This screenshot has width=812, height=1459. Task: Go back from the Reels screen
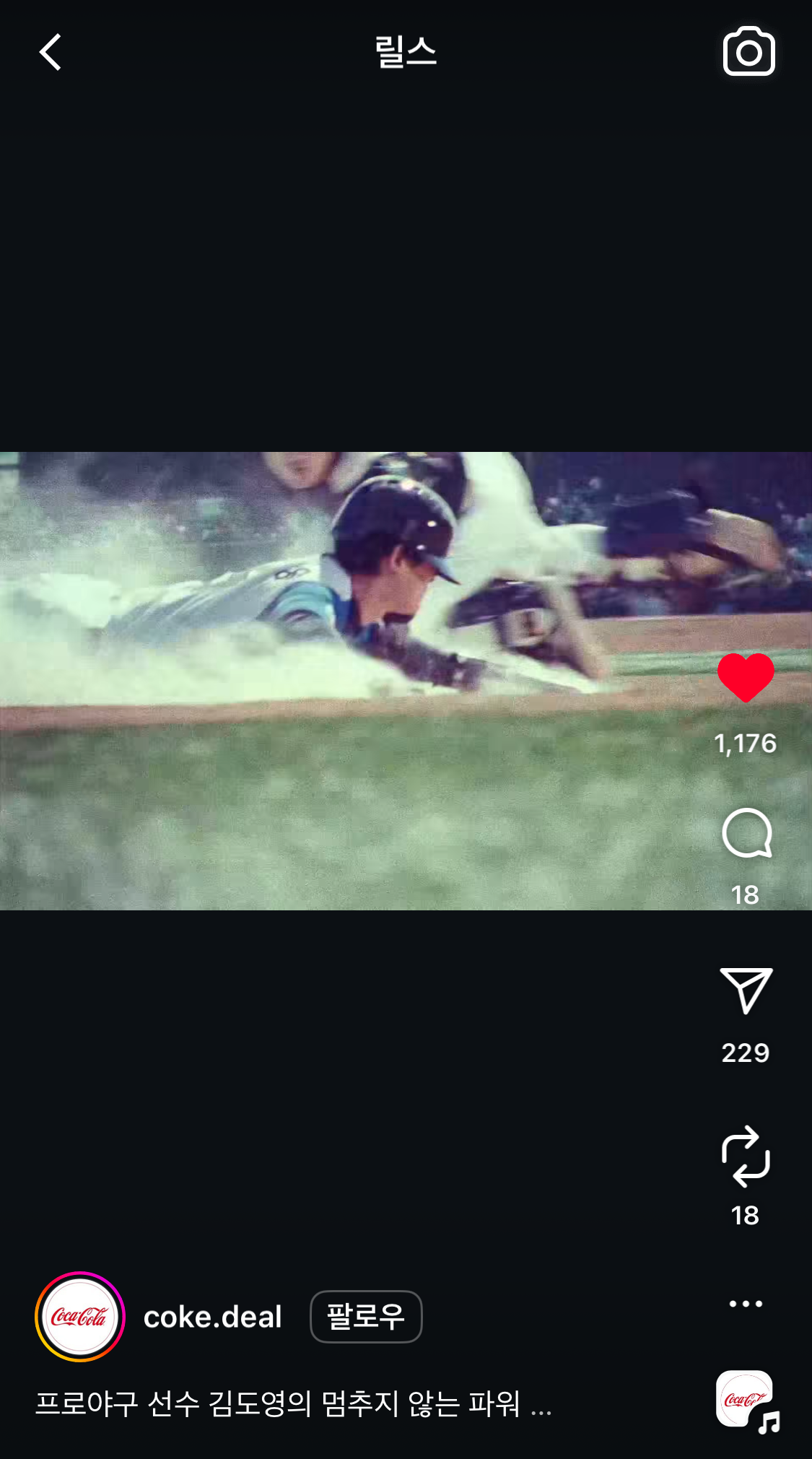click(50, 53)
